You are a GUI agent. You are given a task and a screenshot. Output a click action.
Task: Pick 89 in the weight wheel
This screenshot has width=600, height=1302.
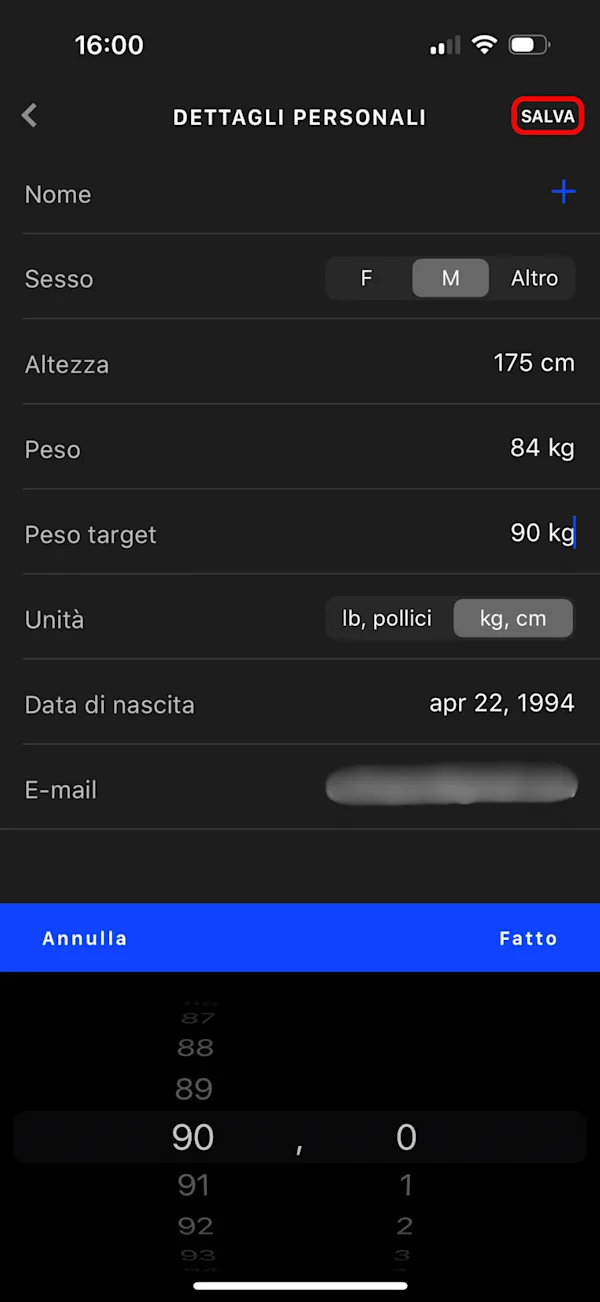pos(195,1089)
